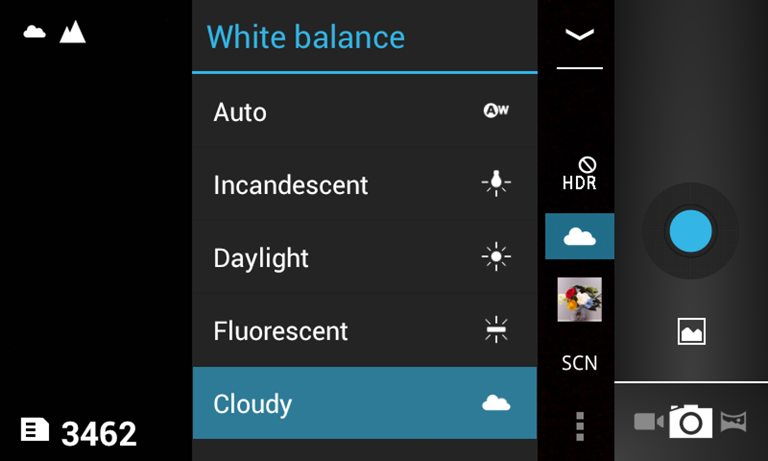Switch to video recording mode

click(x=648, y=422)
